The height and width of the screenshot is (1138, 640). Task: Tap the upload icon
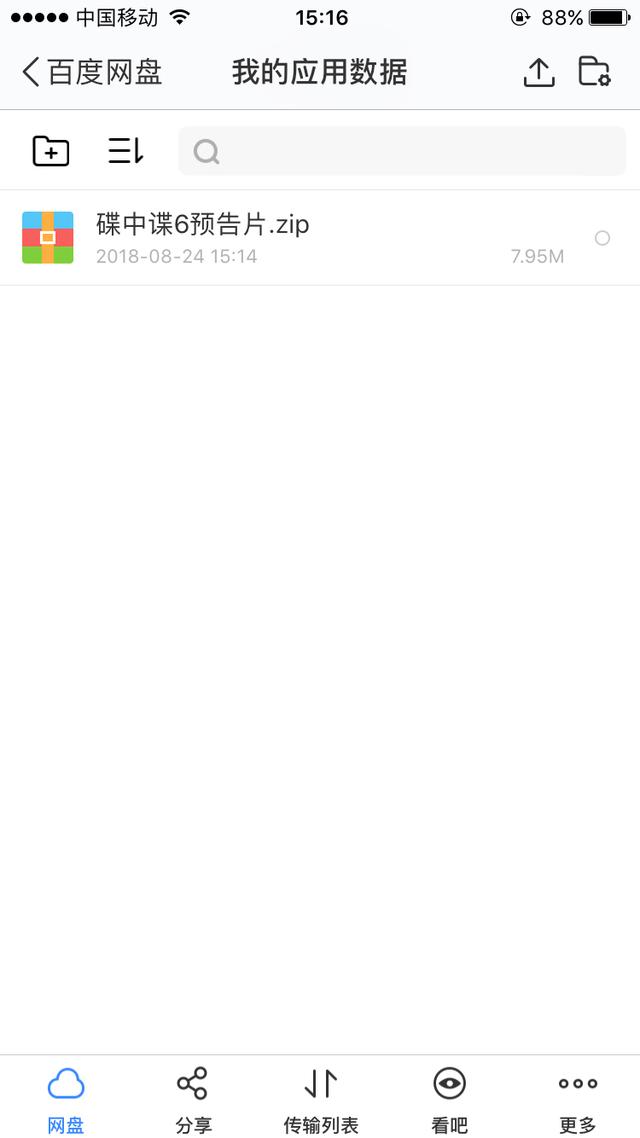point(539,72)
